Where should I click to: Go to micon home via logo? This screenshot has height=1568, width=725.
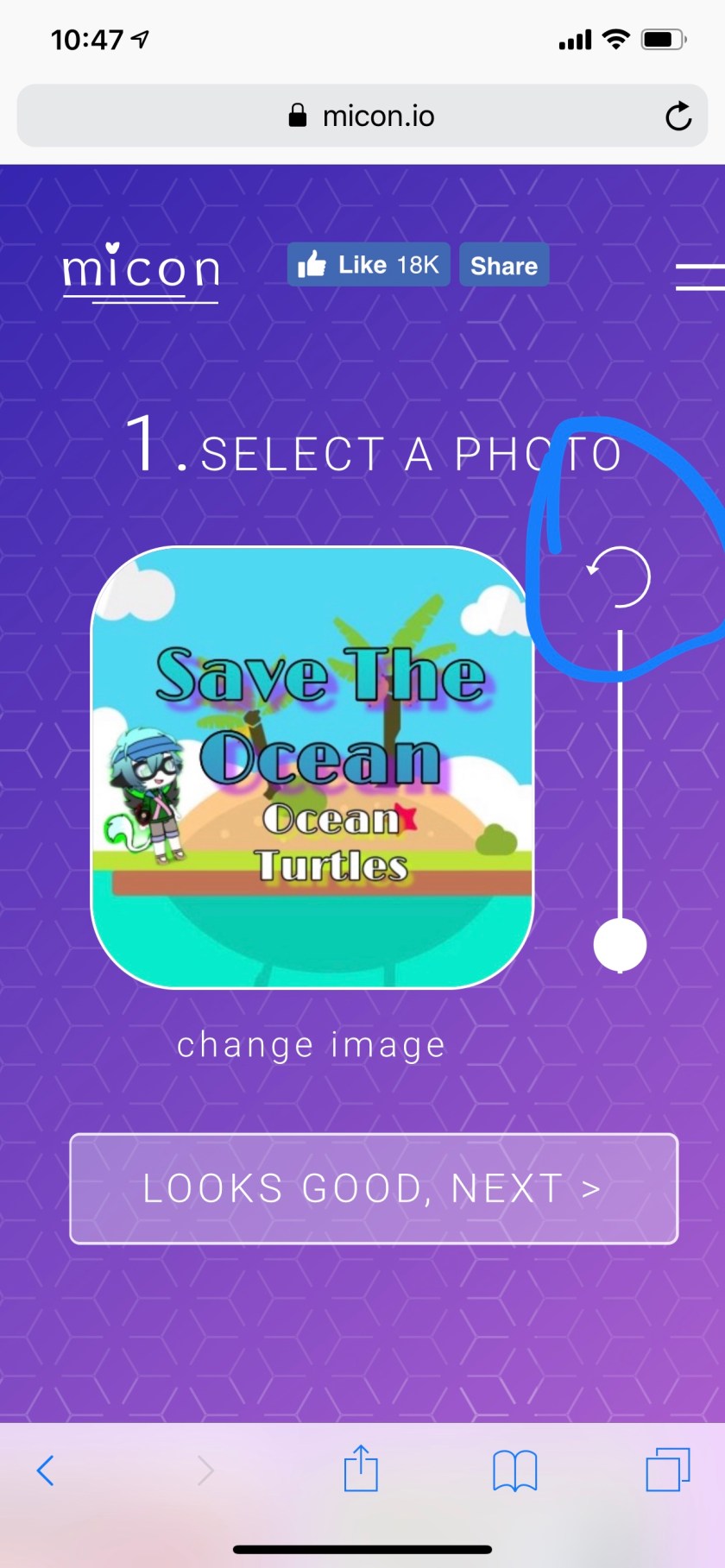point(141,273)
